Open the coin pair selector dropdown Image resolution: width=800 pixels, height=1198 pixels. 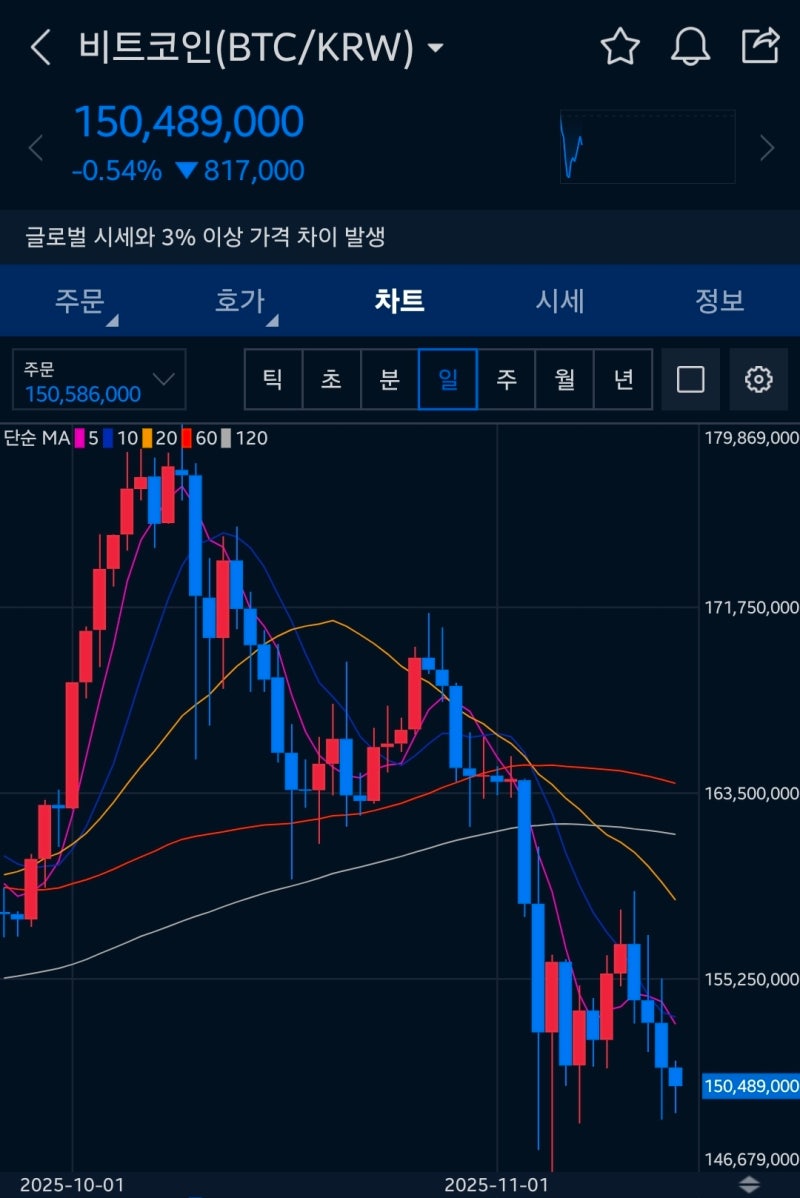[434, 46]
